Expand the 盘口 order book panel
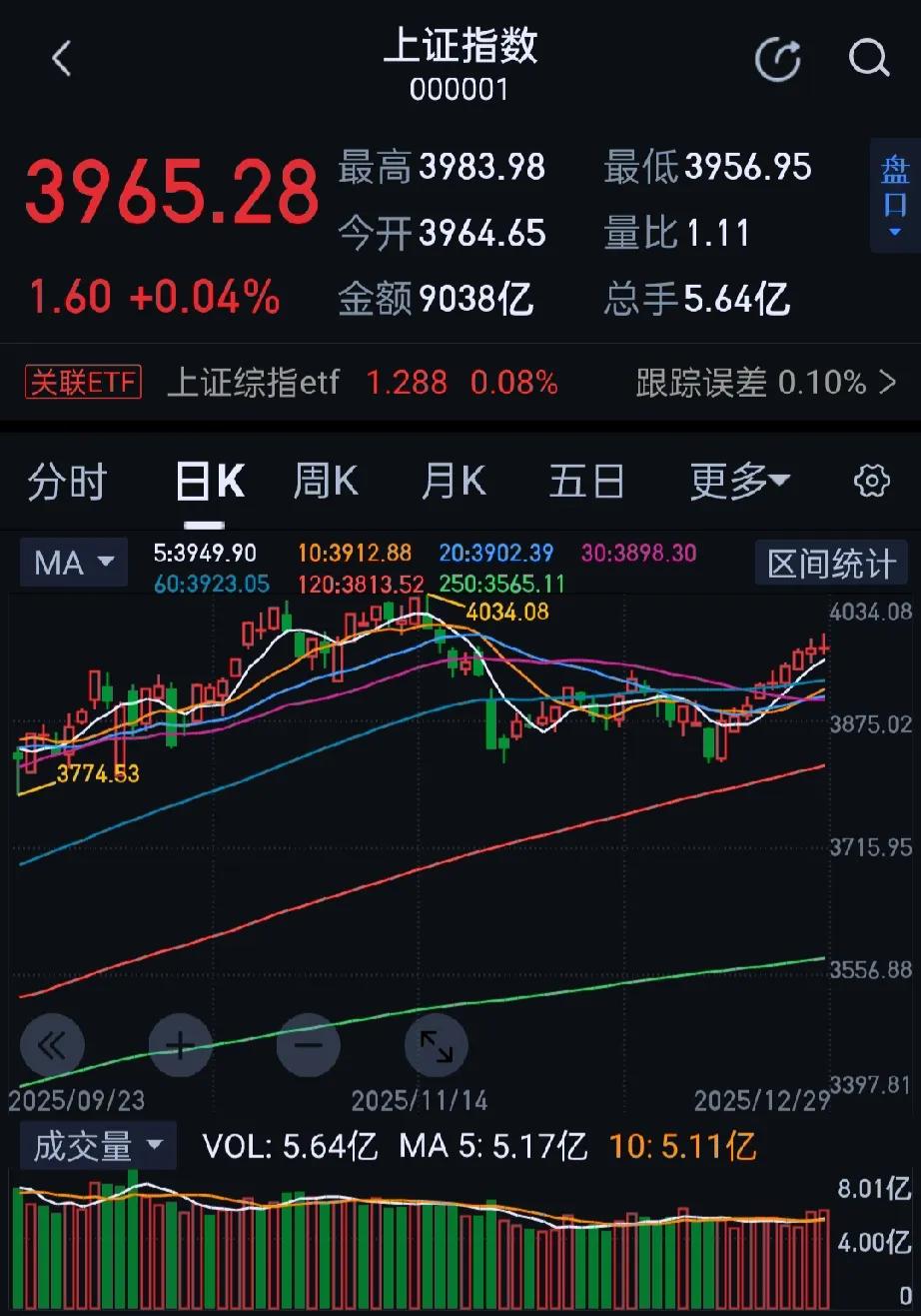 coord(896,196)
